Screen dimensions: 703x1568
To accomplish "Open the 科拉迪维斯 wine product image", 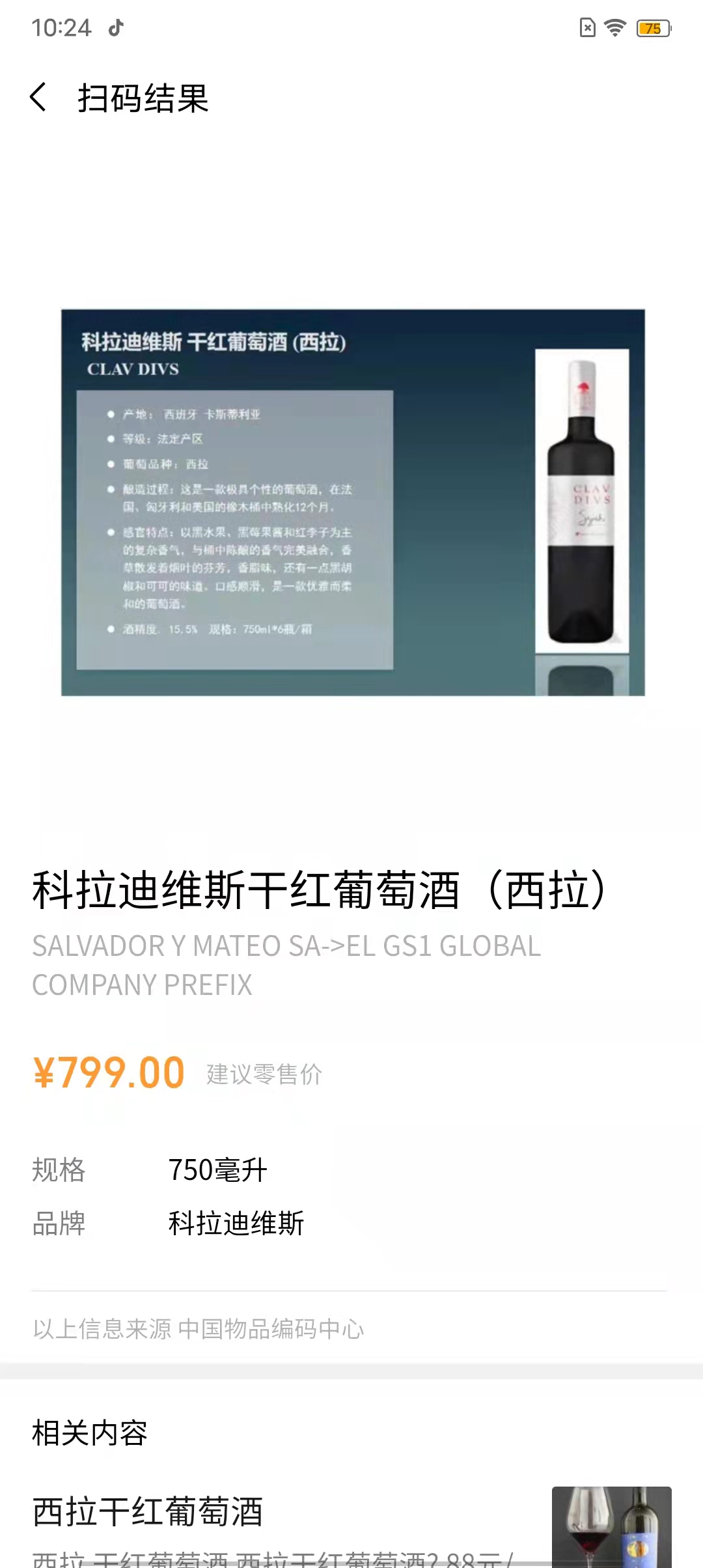I will pyautogui.click(x=353, y=502).
